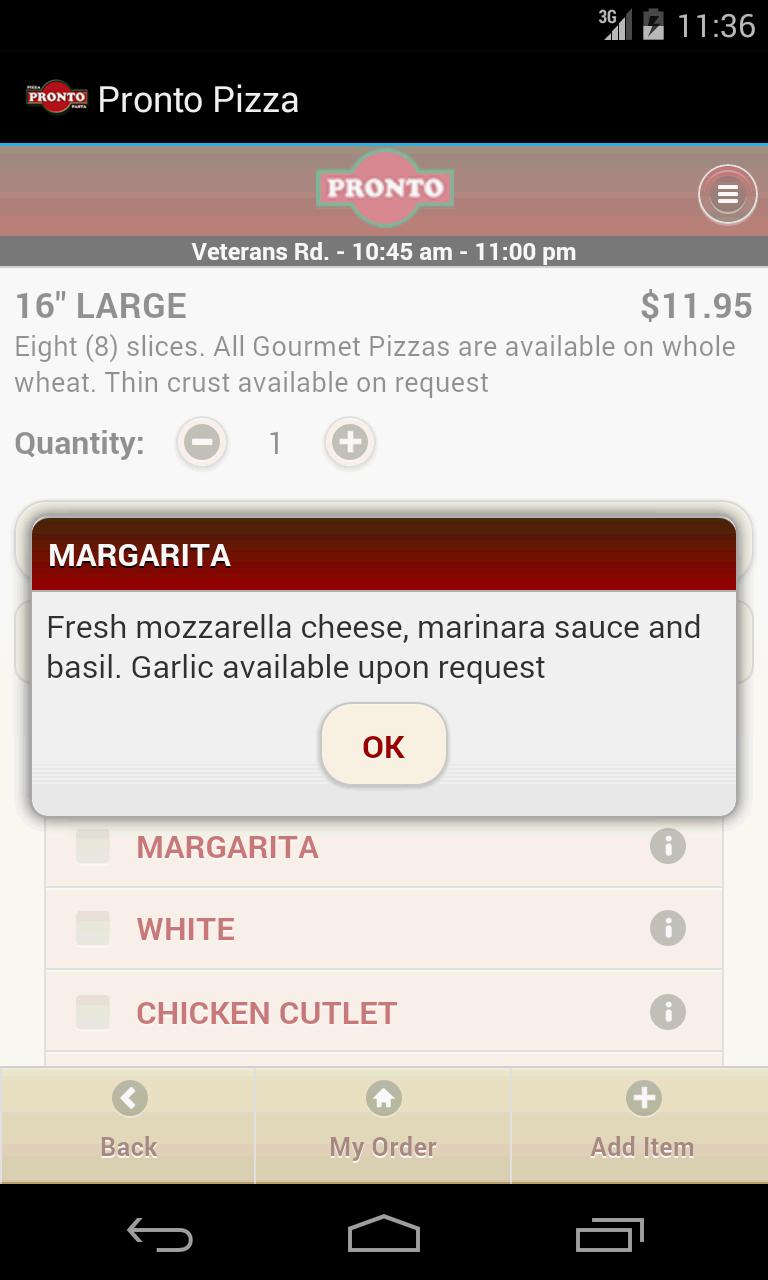Tap the Pronto logo banner
Image resolution: width=768 pixels, height=1280 pixels.
pos(384,190)
